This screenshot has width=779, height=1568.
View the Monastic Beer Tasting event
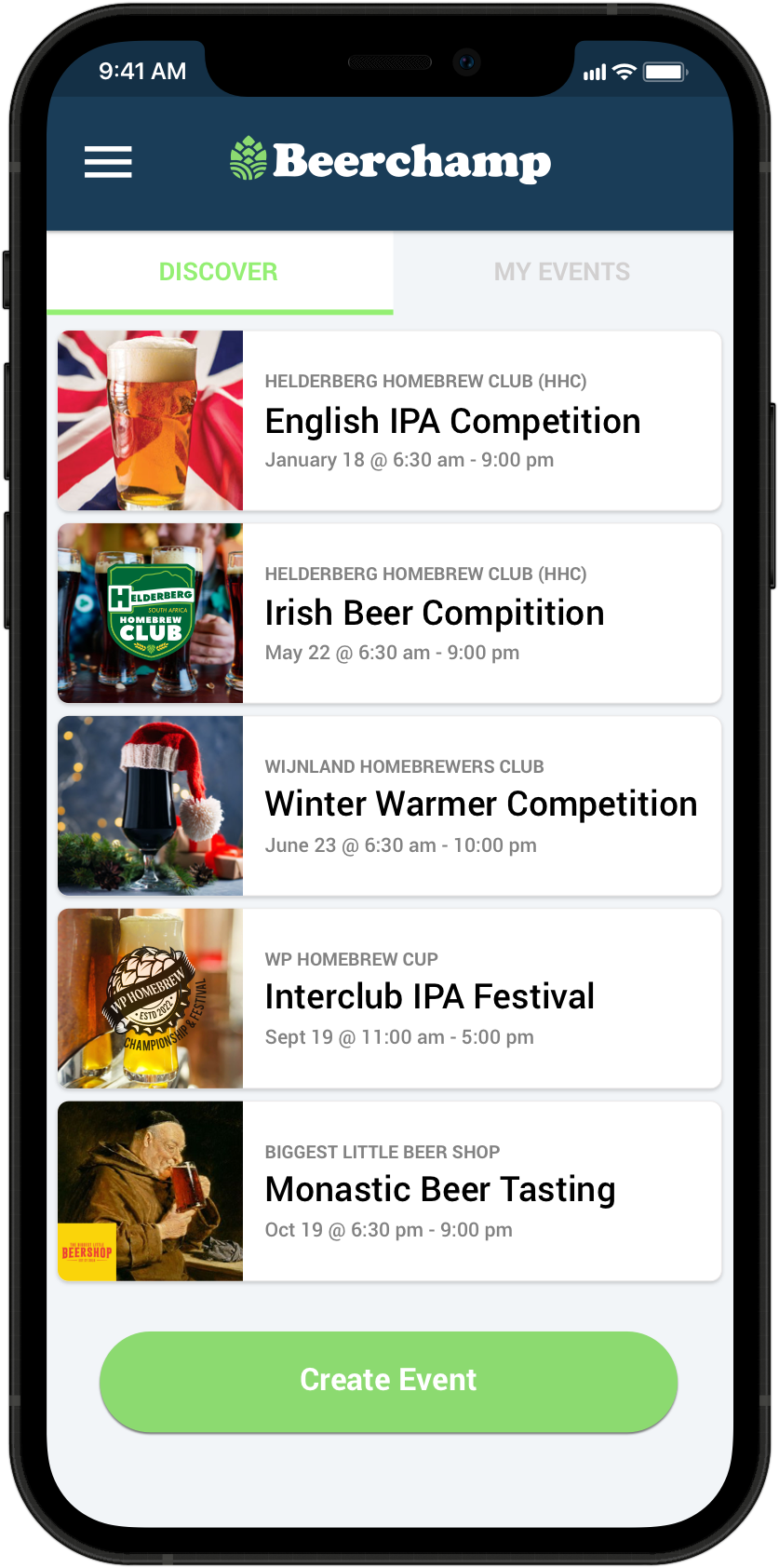(x=440, y=1190)
